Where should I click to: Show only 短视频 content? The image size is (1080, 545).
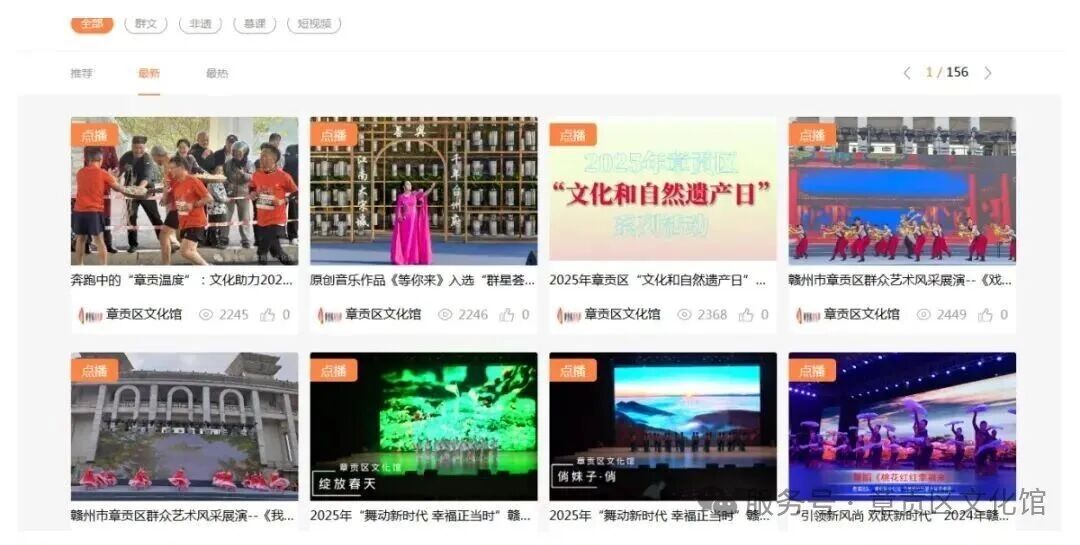tap(314, 23)
